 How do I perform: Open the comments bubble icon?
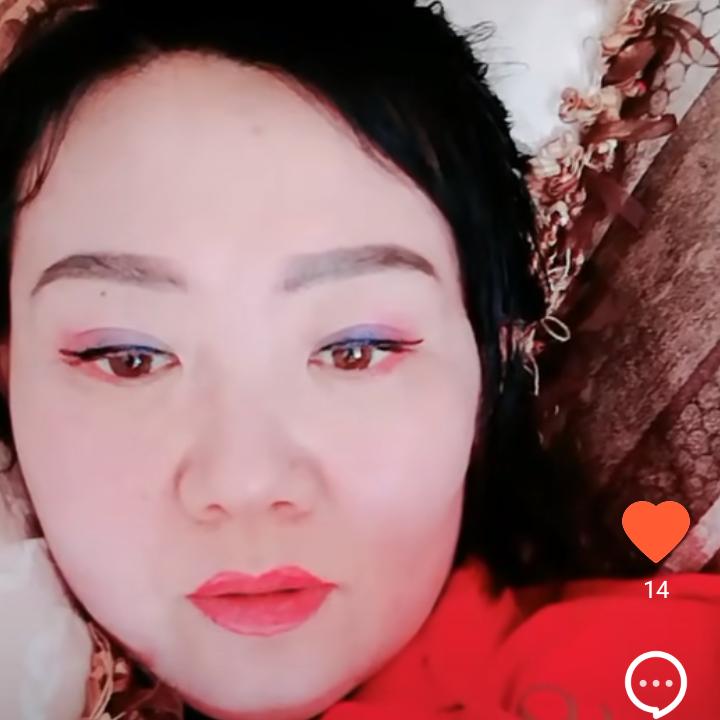coord(656,684)
